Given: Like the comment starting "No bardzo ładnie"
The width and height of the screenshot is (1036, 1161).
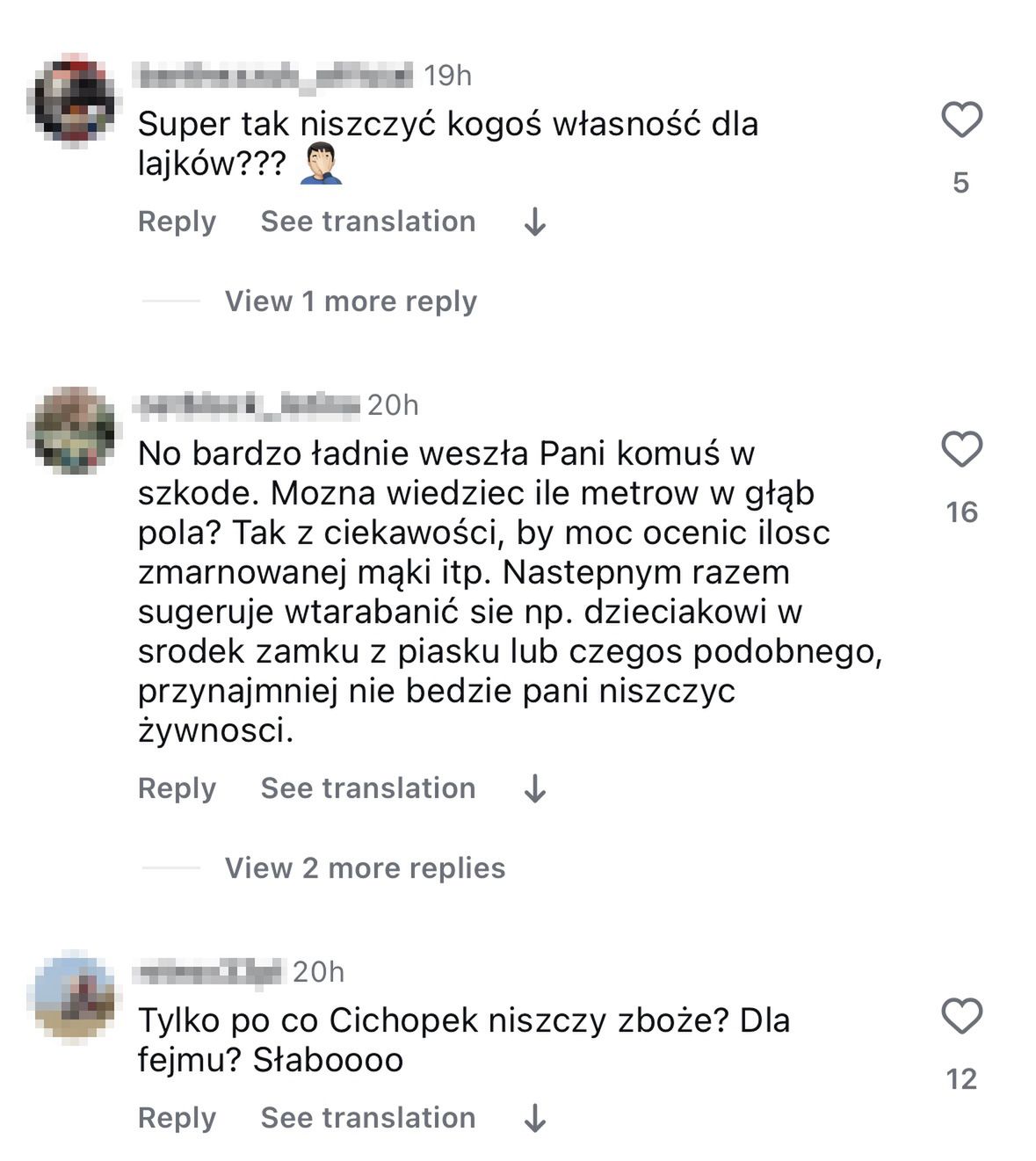Looking at the screenshot, I should (x=961, y=450).
